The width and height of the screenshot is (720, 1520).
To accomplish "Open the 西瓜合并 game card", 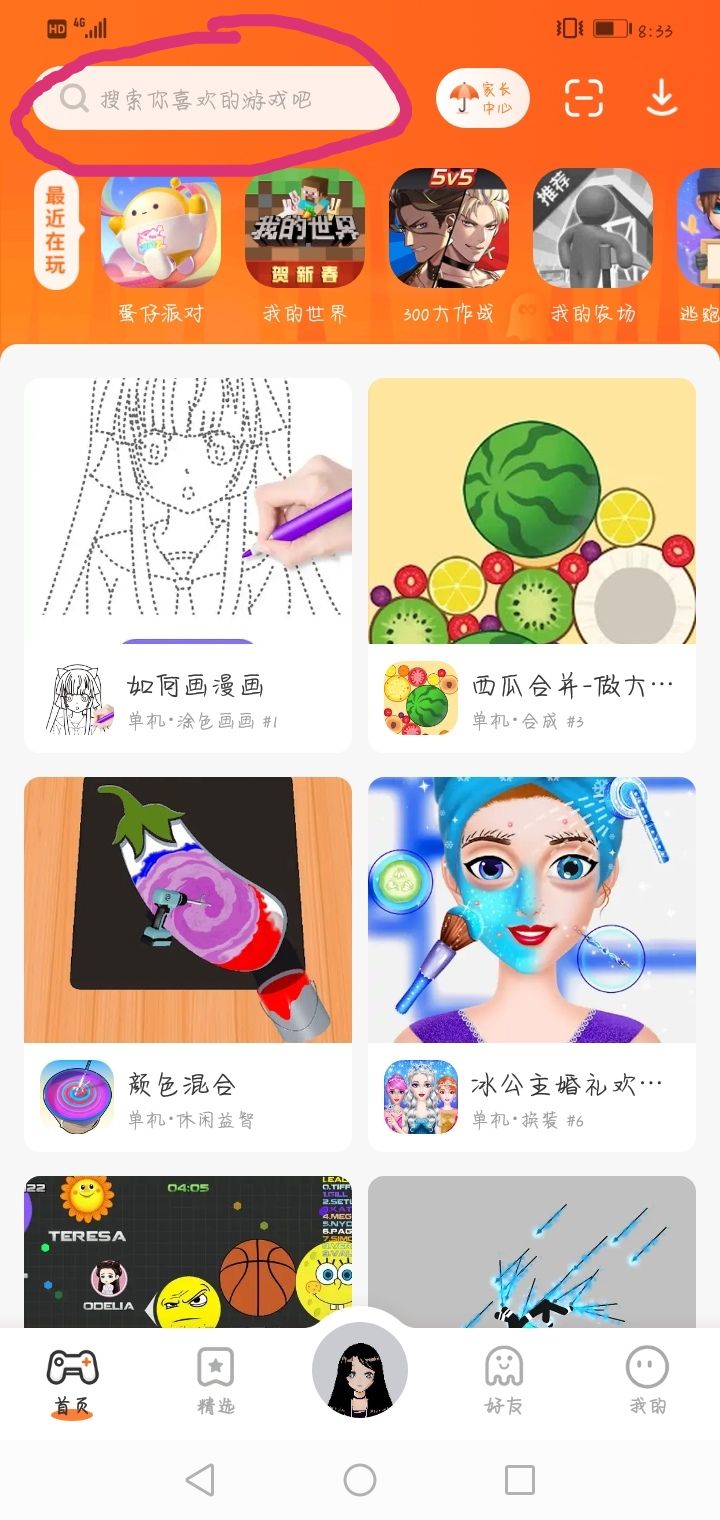I will (532, 565).
